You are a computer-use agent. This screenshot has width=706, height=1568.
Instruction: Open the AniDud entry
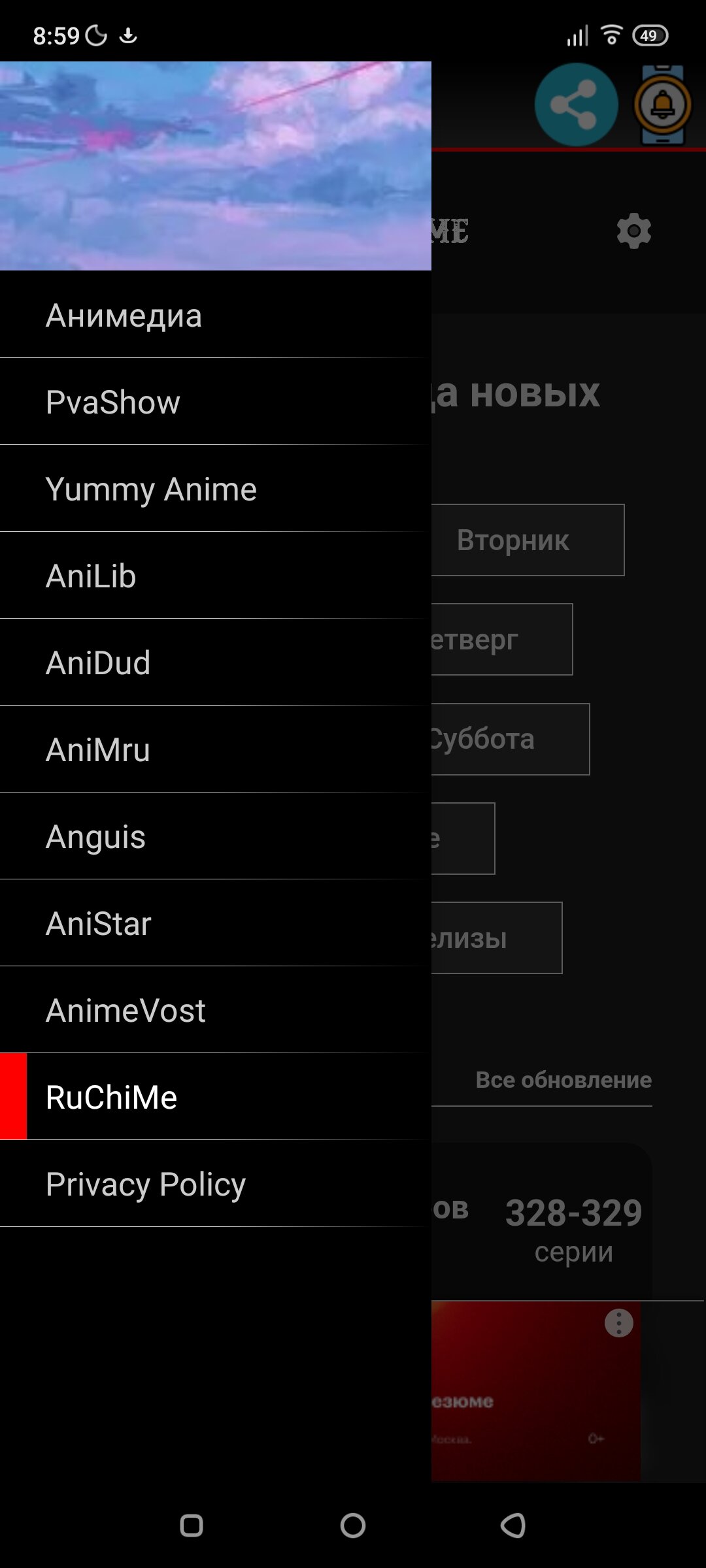point(216,662)
